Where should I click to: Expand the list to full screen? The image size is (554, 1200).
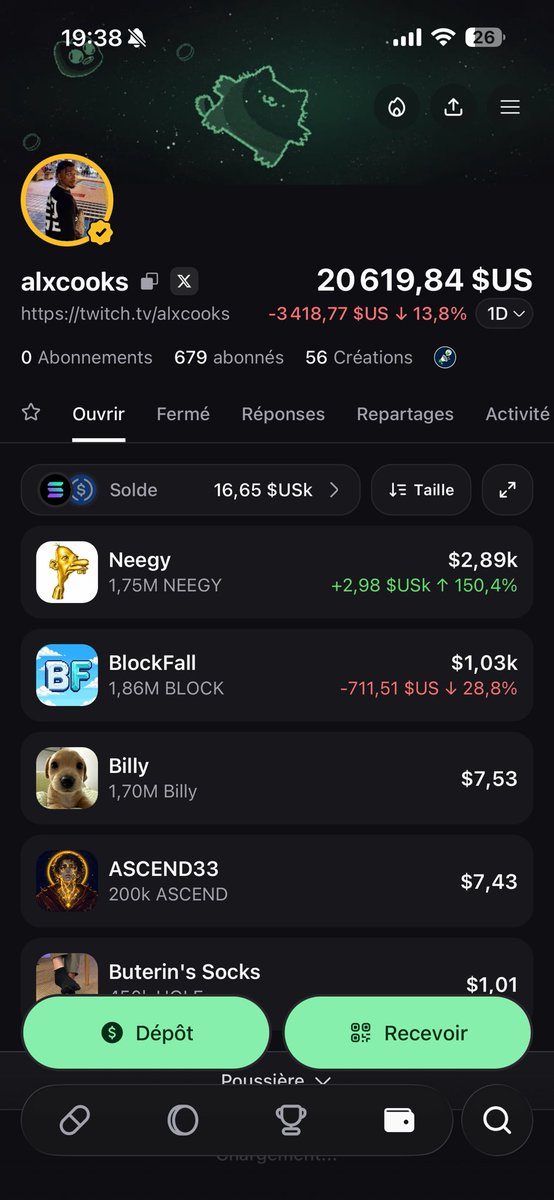click(x=508, y=490)
